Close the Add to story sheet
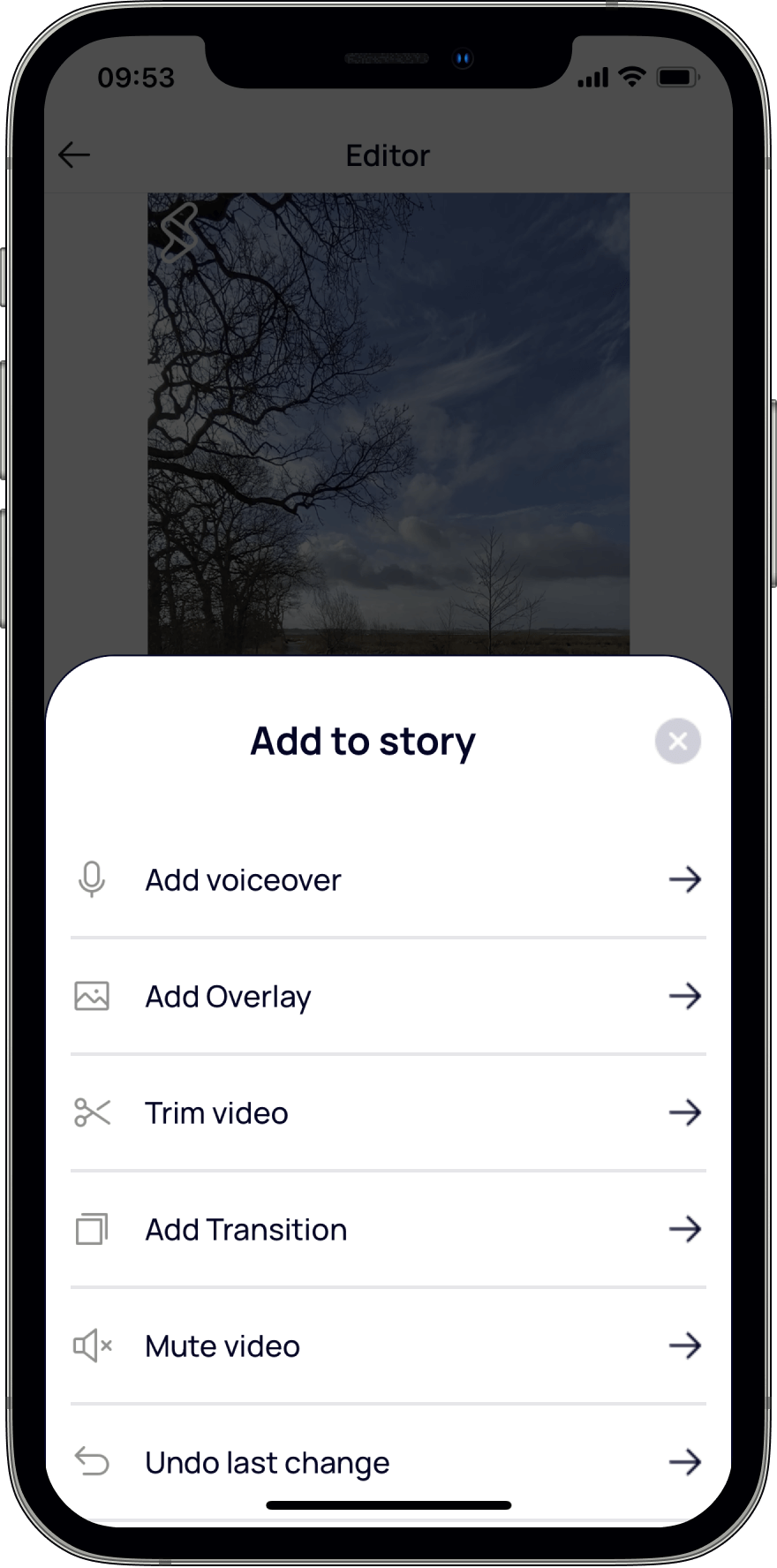Screen dimensions: 777x1568 click(677, 741)
